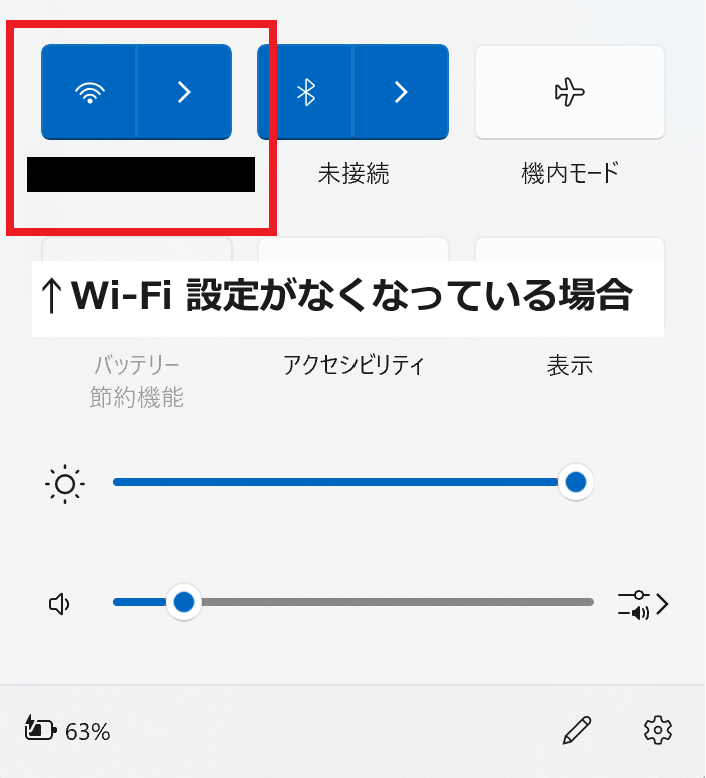Open the sound output selection arrow

[643, 604]
